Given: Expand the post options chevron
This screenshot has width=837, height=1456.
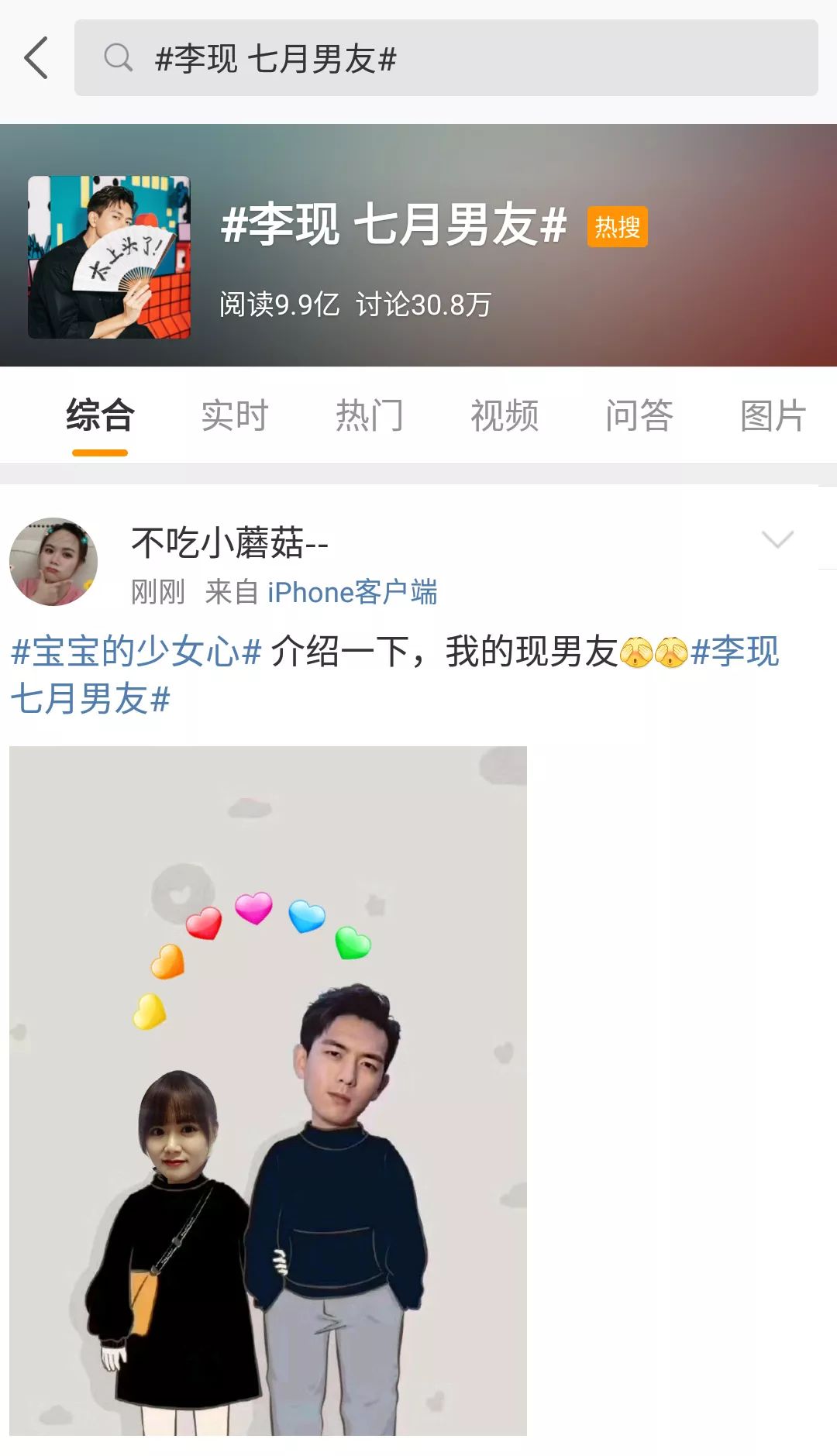Looking at the screenshot, I should pyautogui.click(x=777, y=539).
